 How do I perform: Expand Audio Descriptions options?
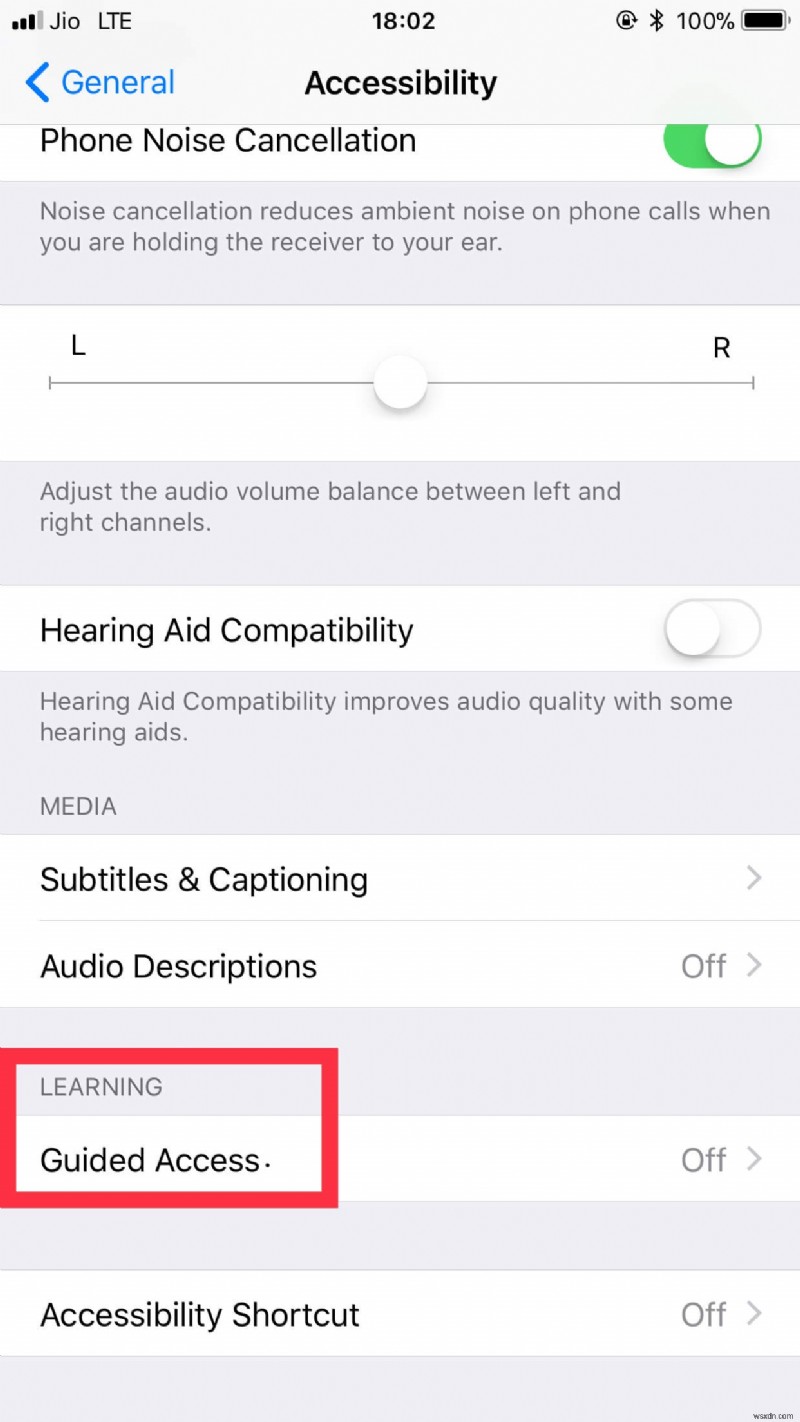click(x=400, y=966)
